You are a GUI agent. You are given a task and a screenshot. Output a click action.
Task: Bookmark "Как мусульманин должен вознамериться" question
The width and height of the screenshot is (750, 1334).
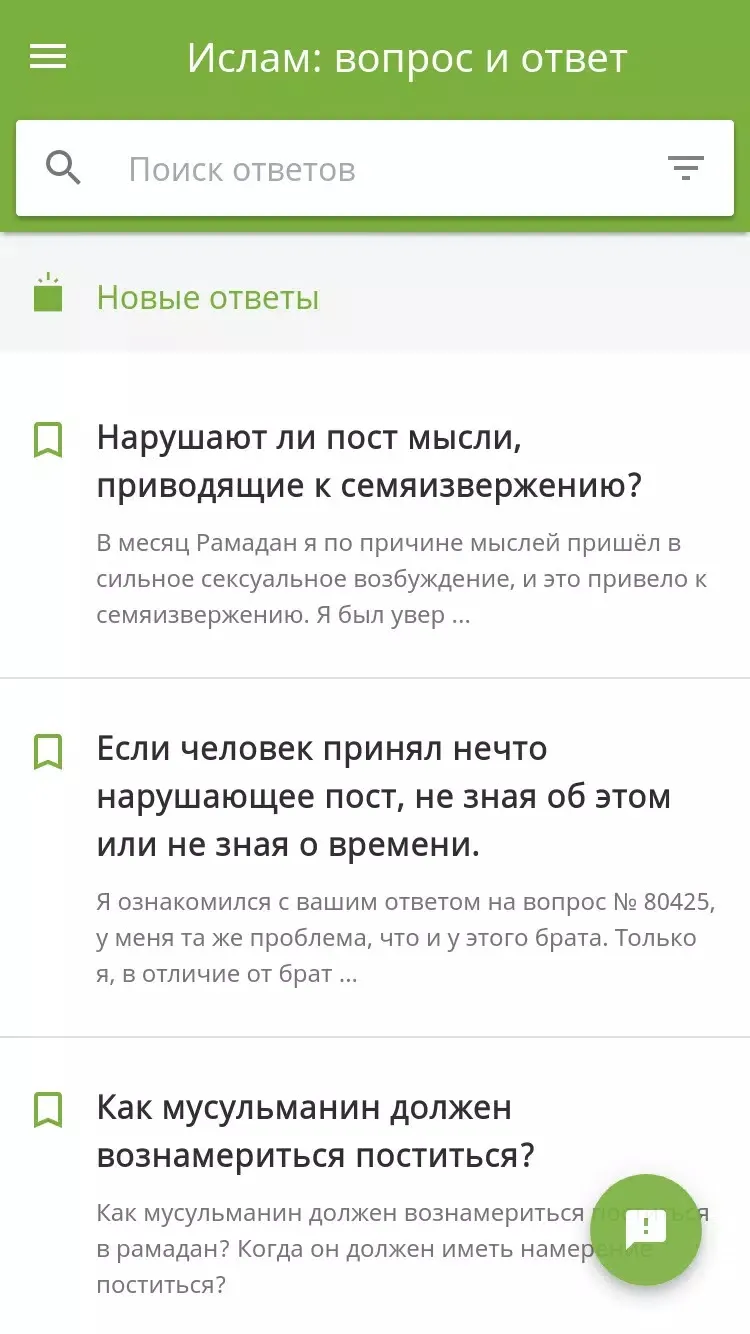[48, 1110]
